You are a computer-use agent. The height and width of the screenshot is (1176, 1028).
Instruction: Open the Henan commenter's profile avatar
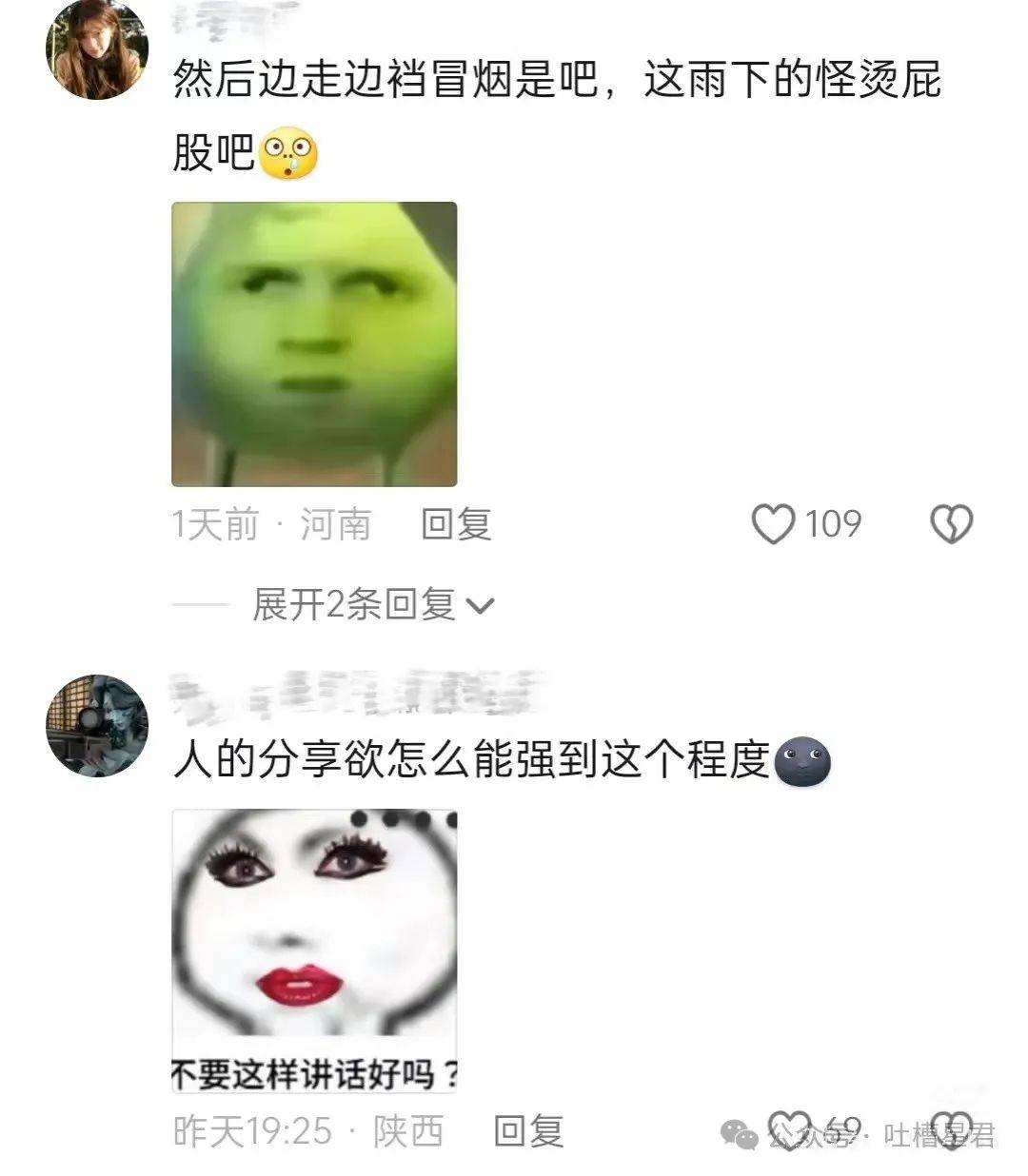pos(97,49)
